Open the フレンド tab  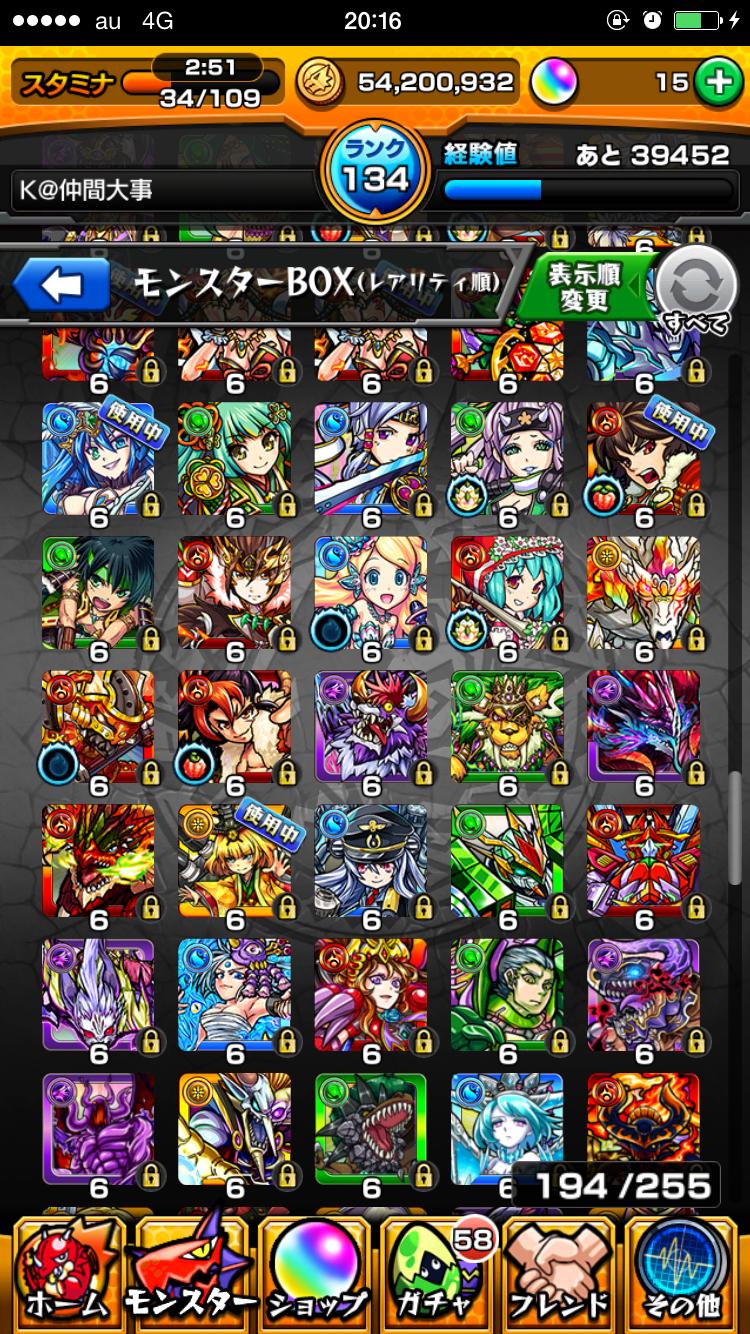tap(561, 1272)
